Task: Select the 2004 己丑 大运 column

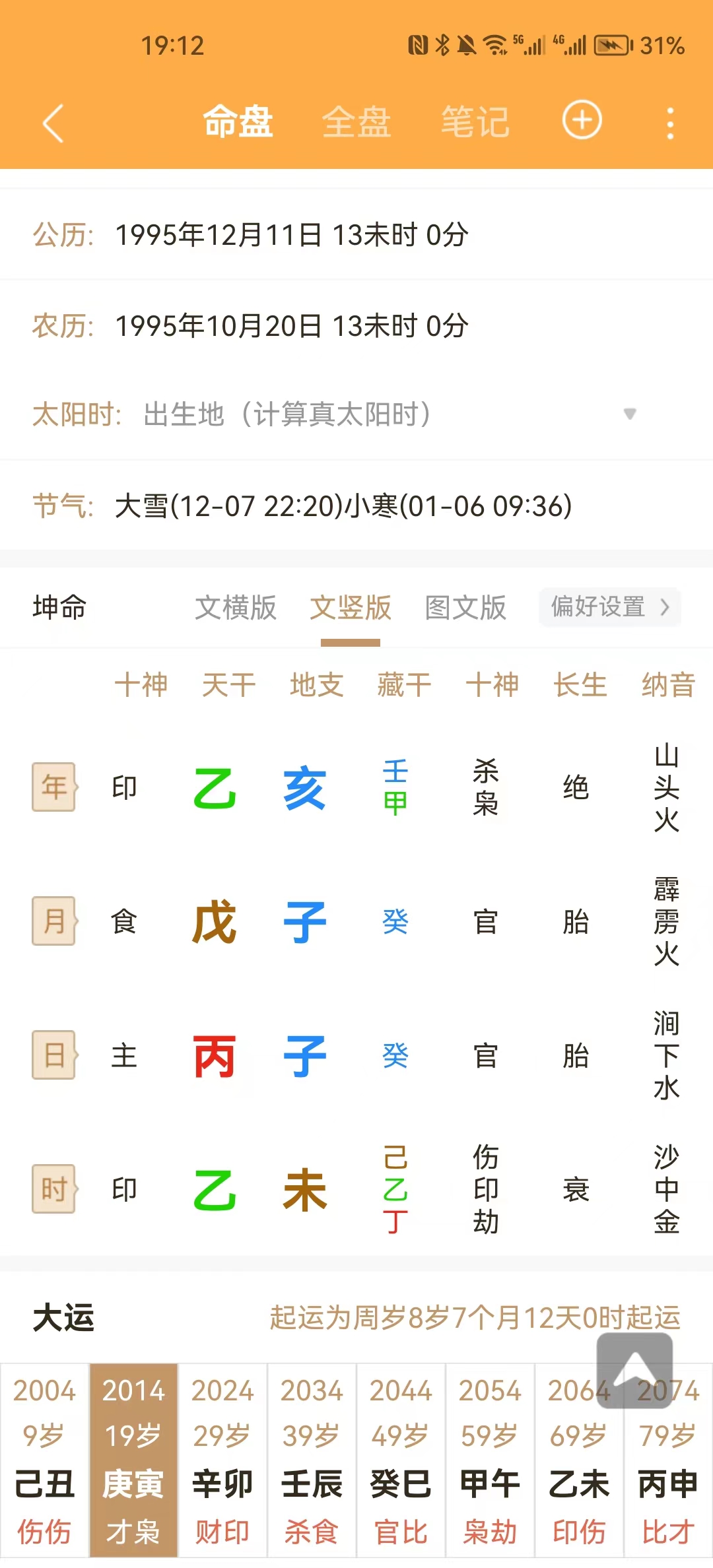Action: point(45,1460)
